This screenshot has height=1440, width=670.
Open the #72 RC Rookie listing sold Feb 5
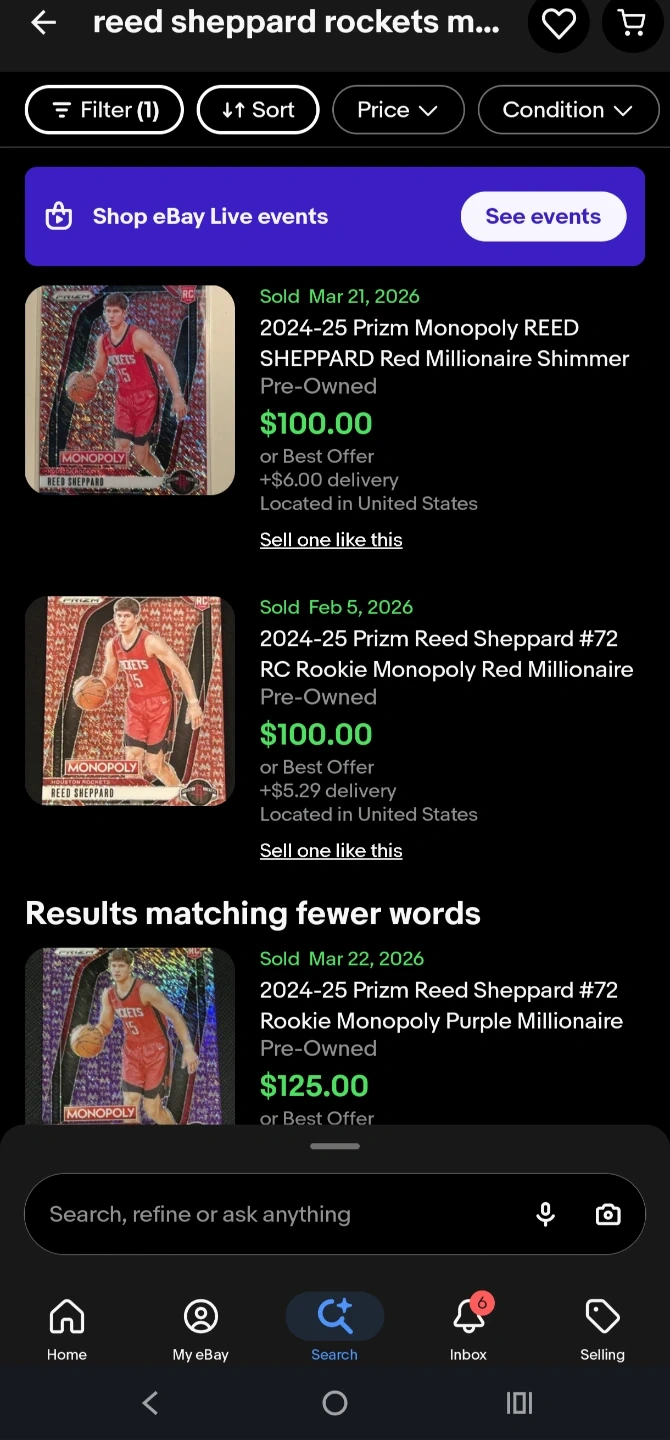[x=446, y=654]
